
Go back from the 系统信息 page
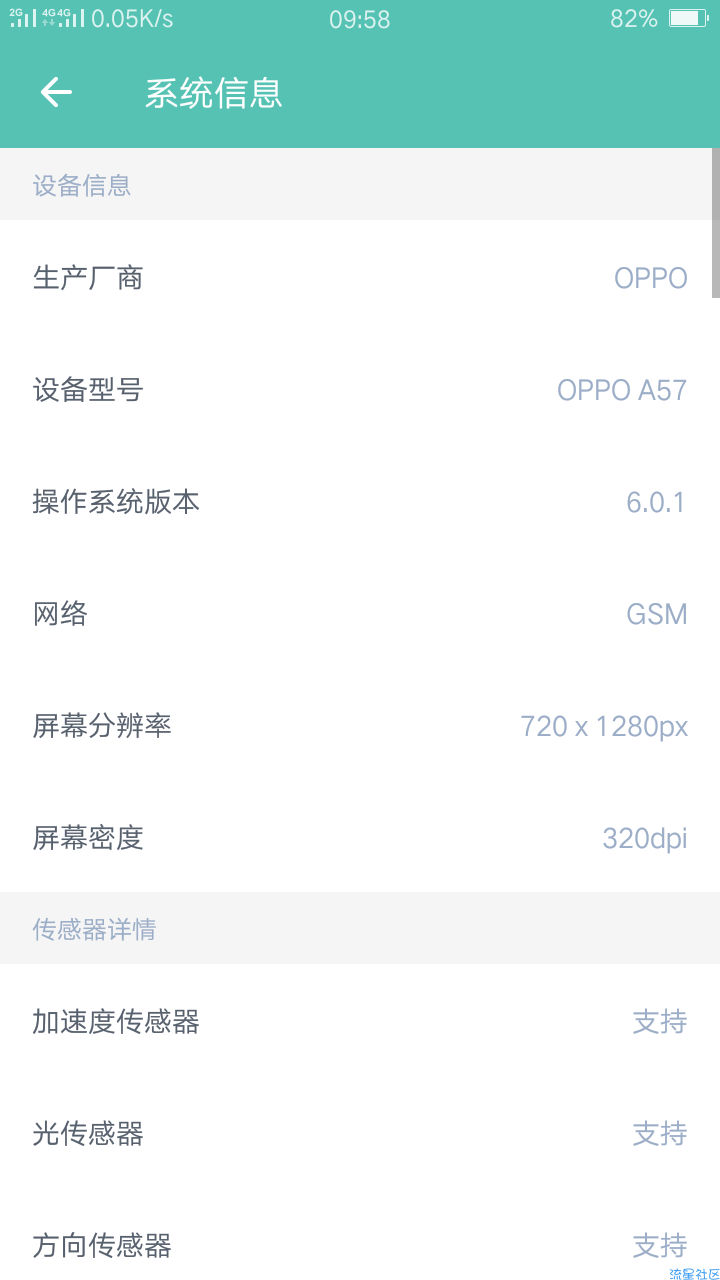point(56,92)
